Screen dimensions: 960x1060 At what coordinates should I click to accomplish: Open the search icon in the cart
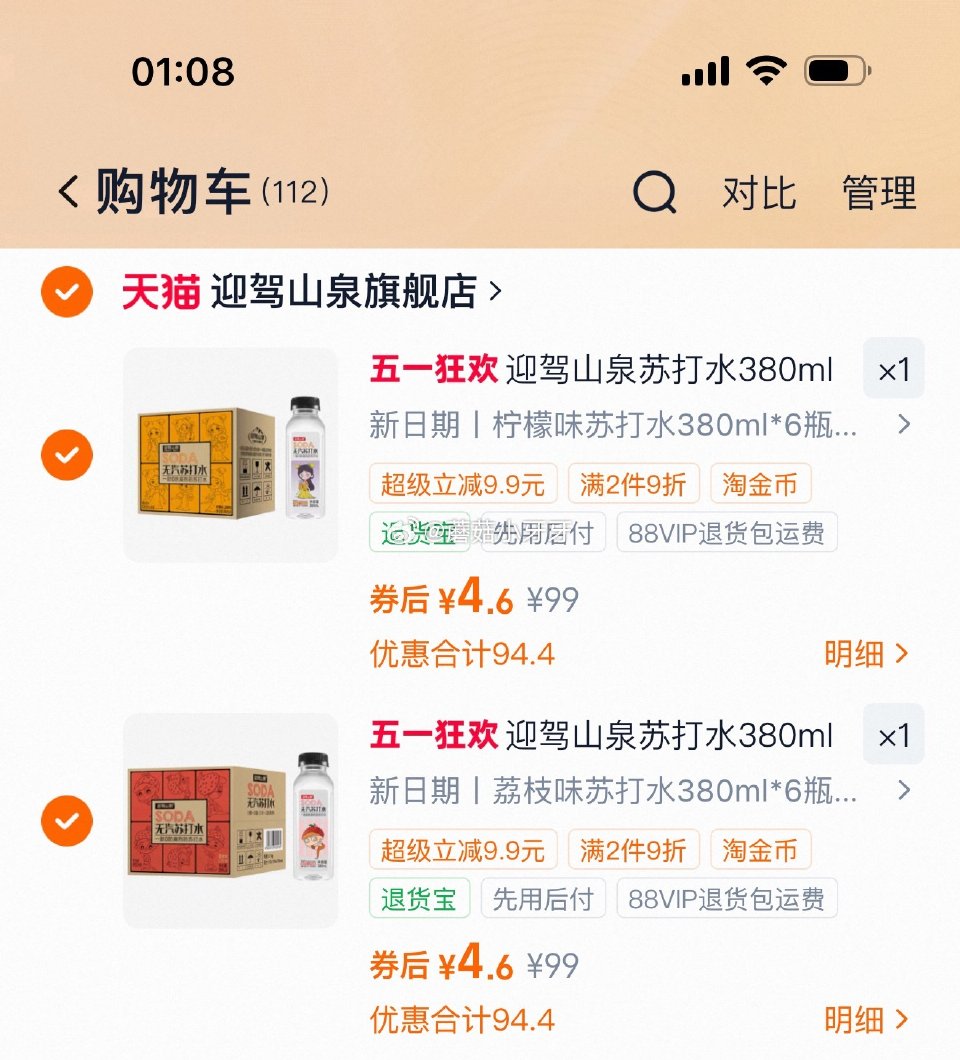[655, 193]
